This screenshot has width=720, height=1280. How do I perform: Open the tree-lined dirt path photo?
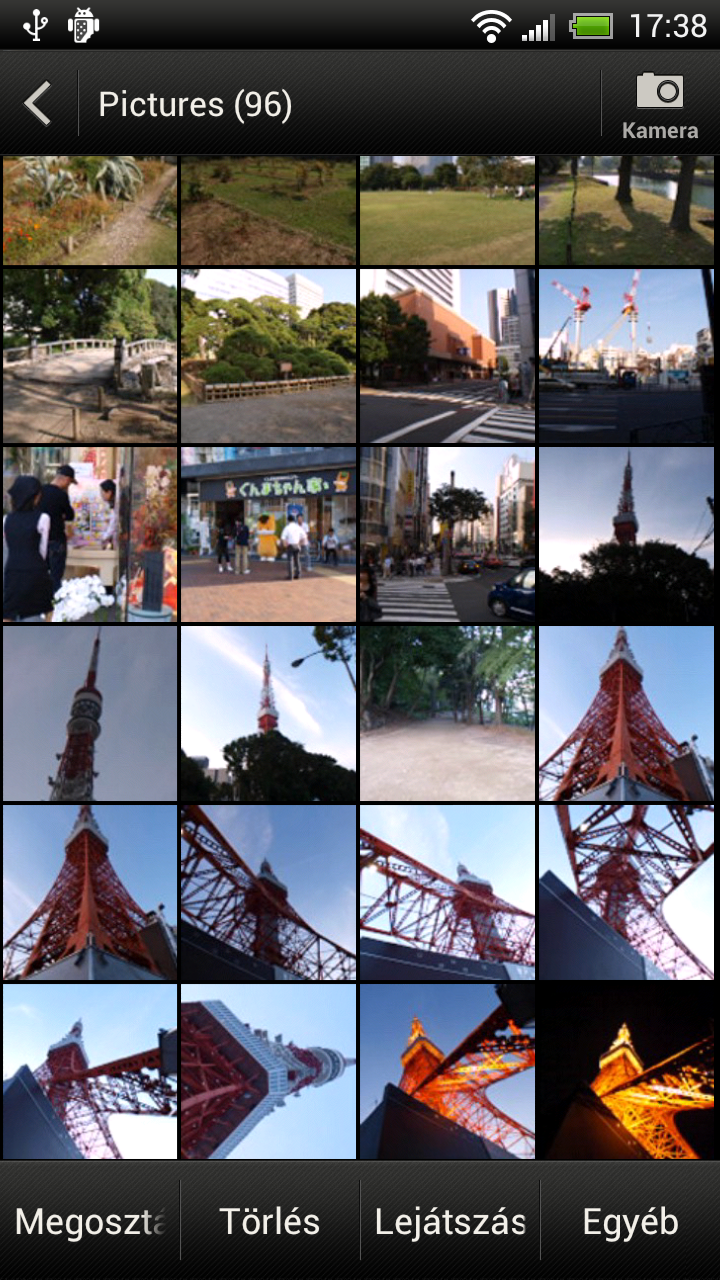pyautogui.click(x=447, y=713)
